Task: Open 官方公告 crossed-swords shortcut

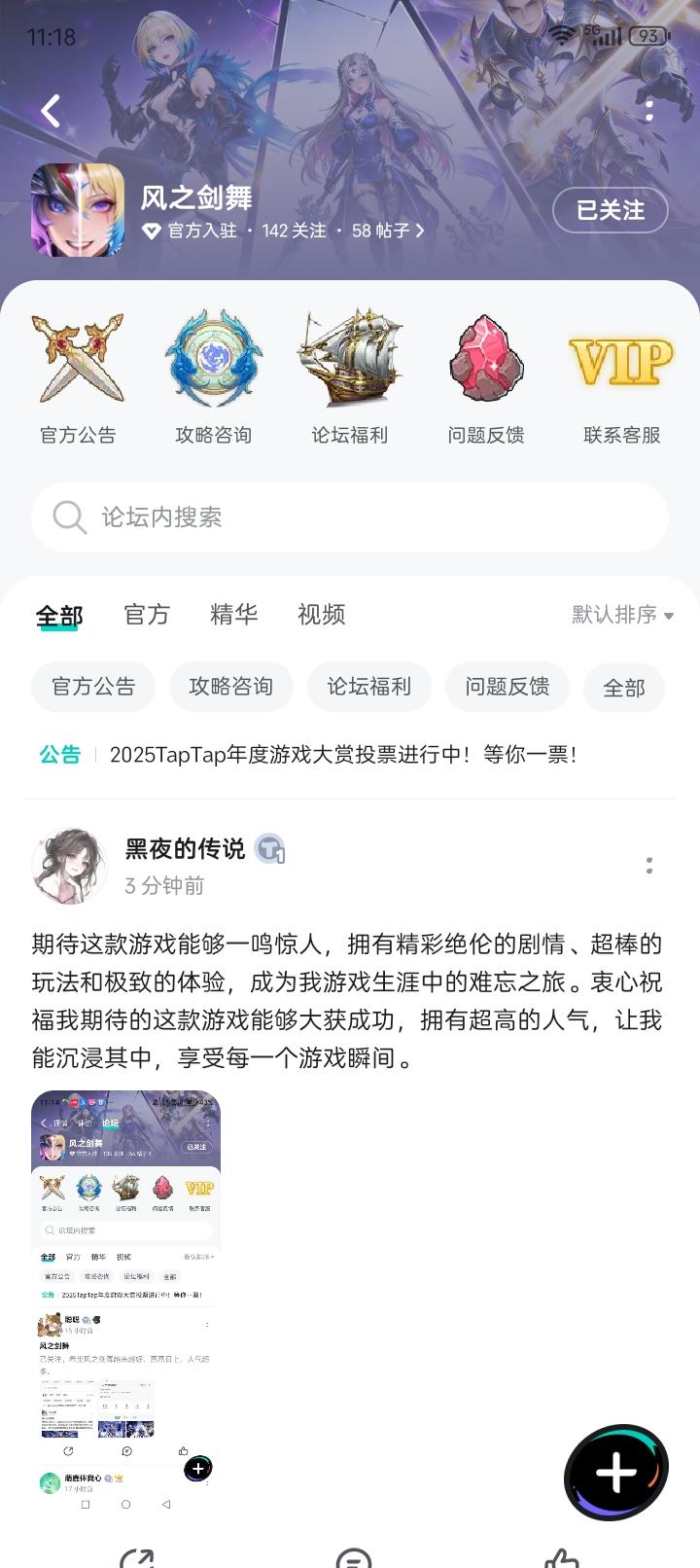Action: tap(78, 377)
